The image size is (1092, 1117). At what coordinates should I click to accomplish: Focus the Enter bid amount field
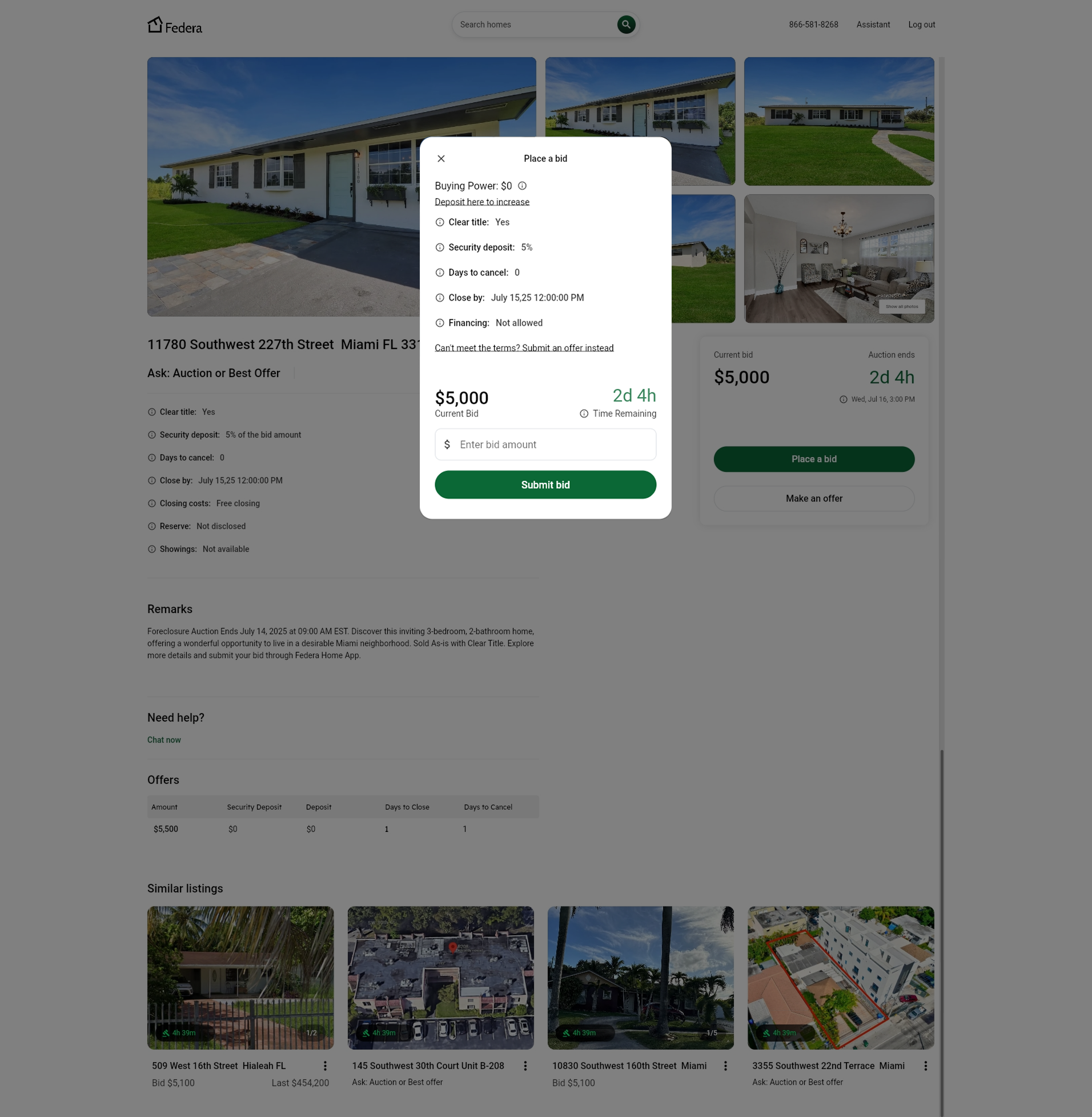tap(554, 445)
